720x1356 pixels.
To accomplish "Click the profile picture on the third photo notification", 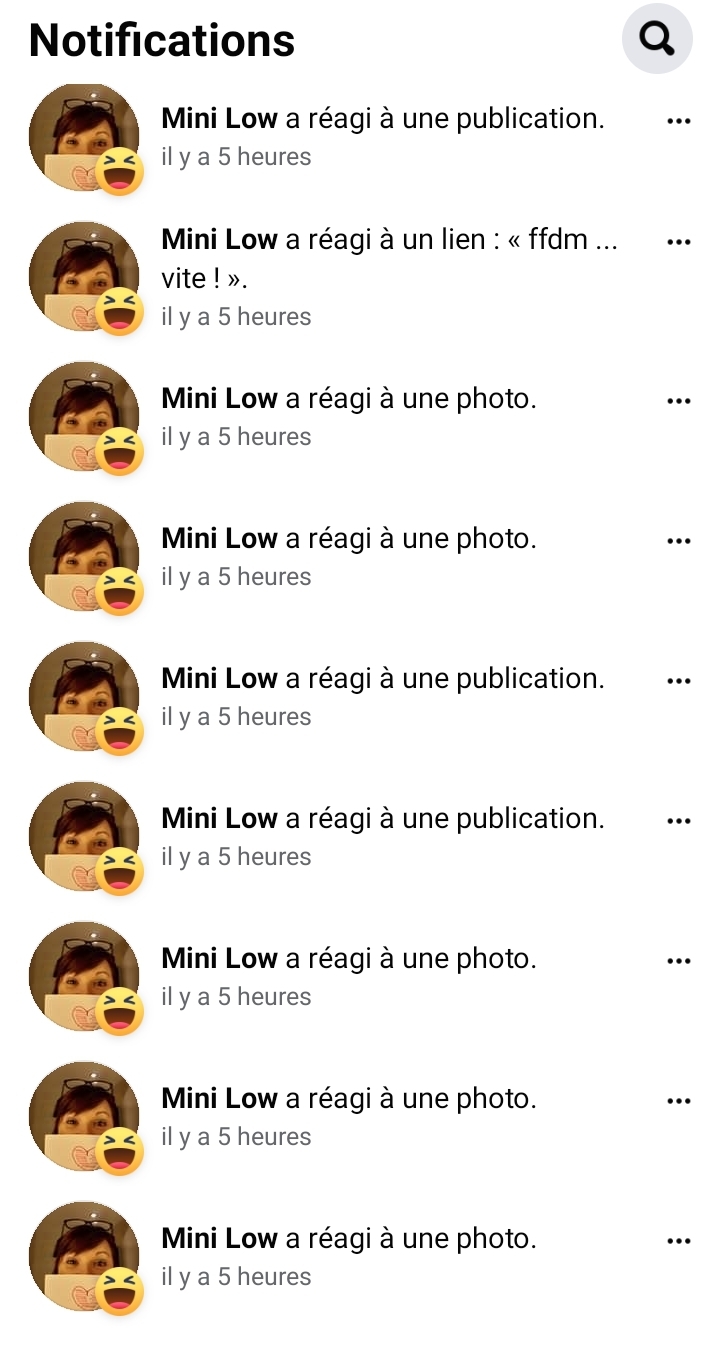I will click(x=85, y=977).
